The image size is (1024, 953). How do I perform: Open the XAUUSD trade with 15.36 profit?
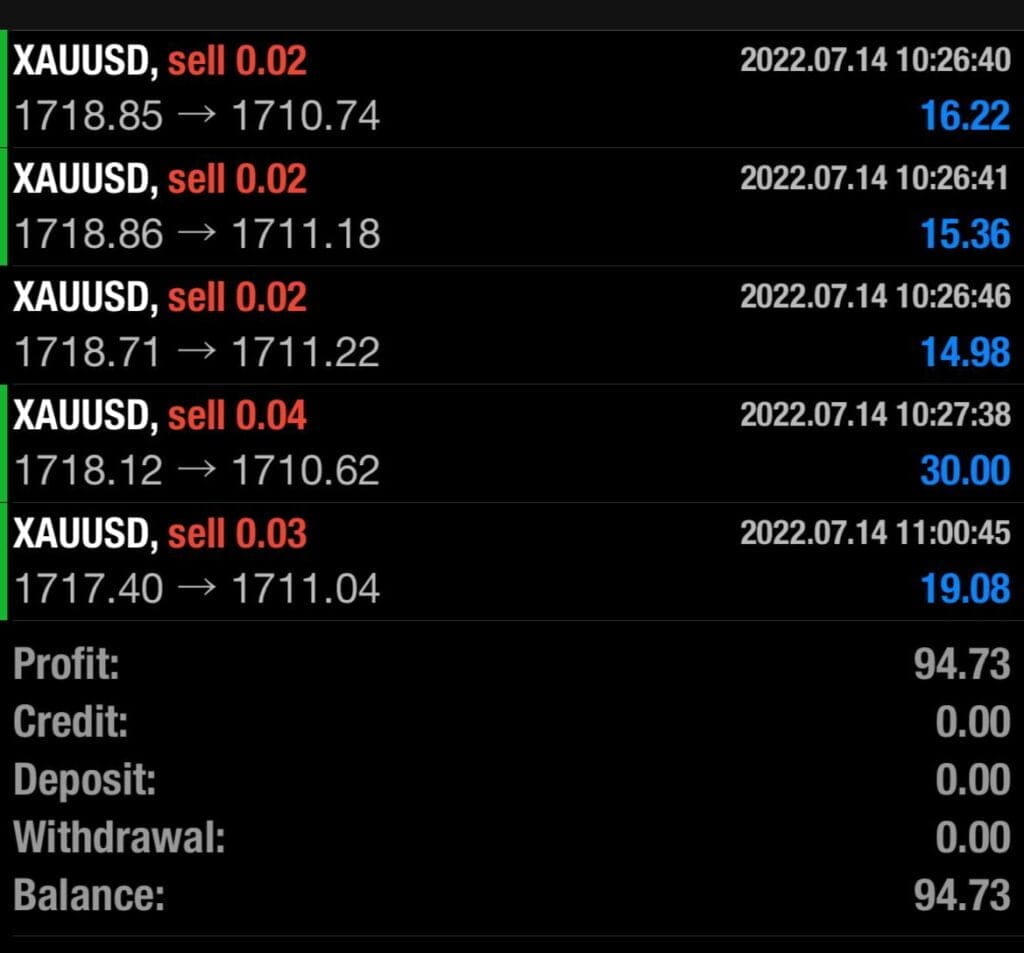pyautogui.click(x=512, y=207)
